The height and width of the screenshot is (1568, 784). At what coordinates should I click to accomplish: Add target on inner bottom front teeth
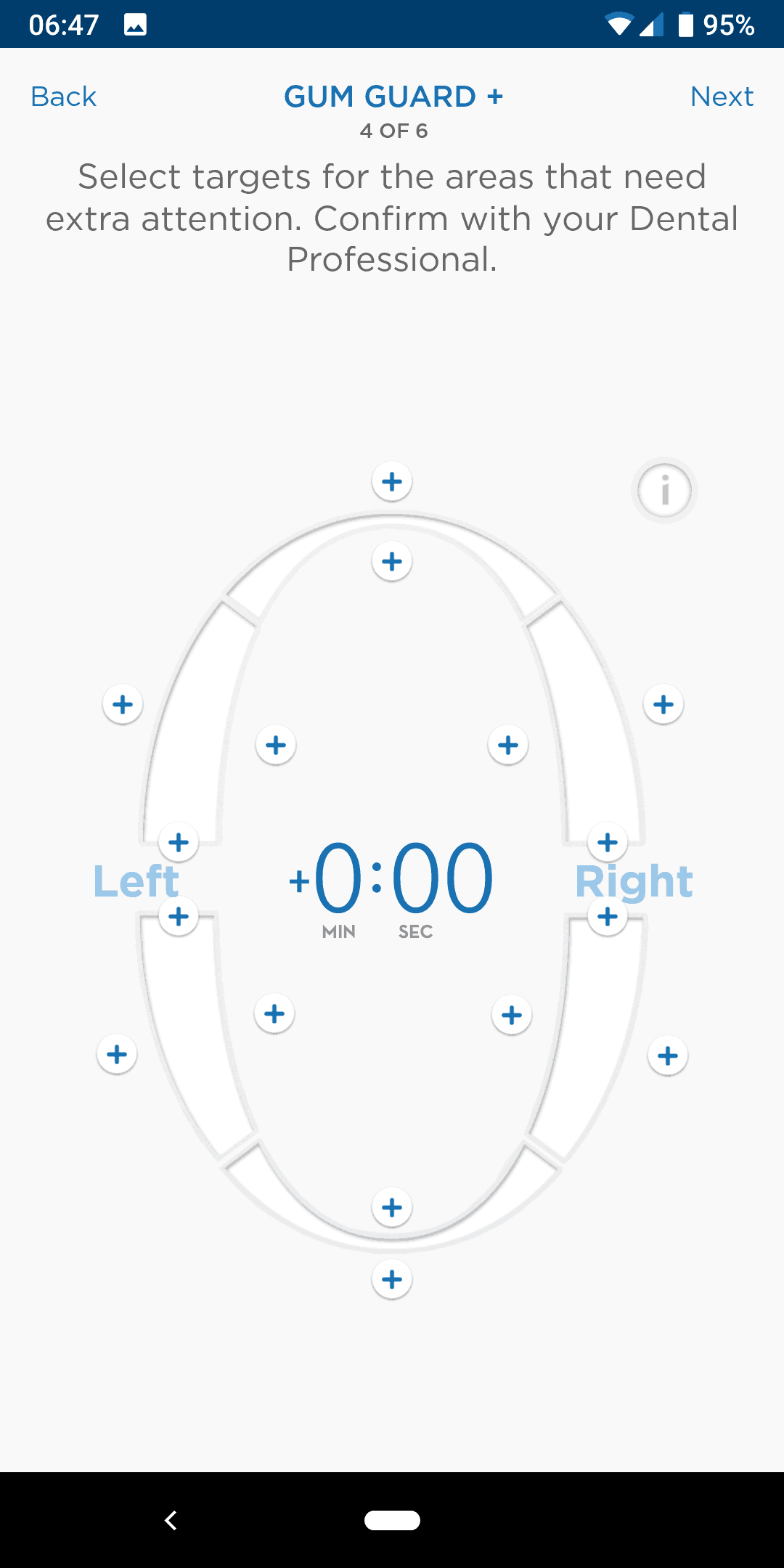coord(392,1207)
